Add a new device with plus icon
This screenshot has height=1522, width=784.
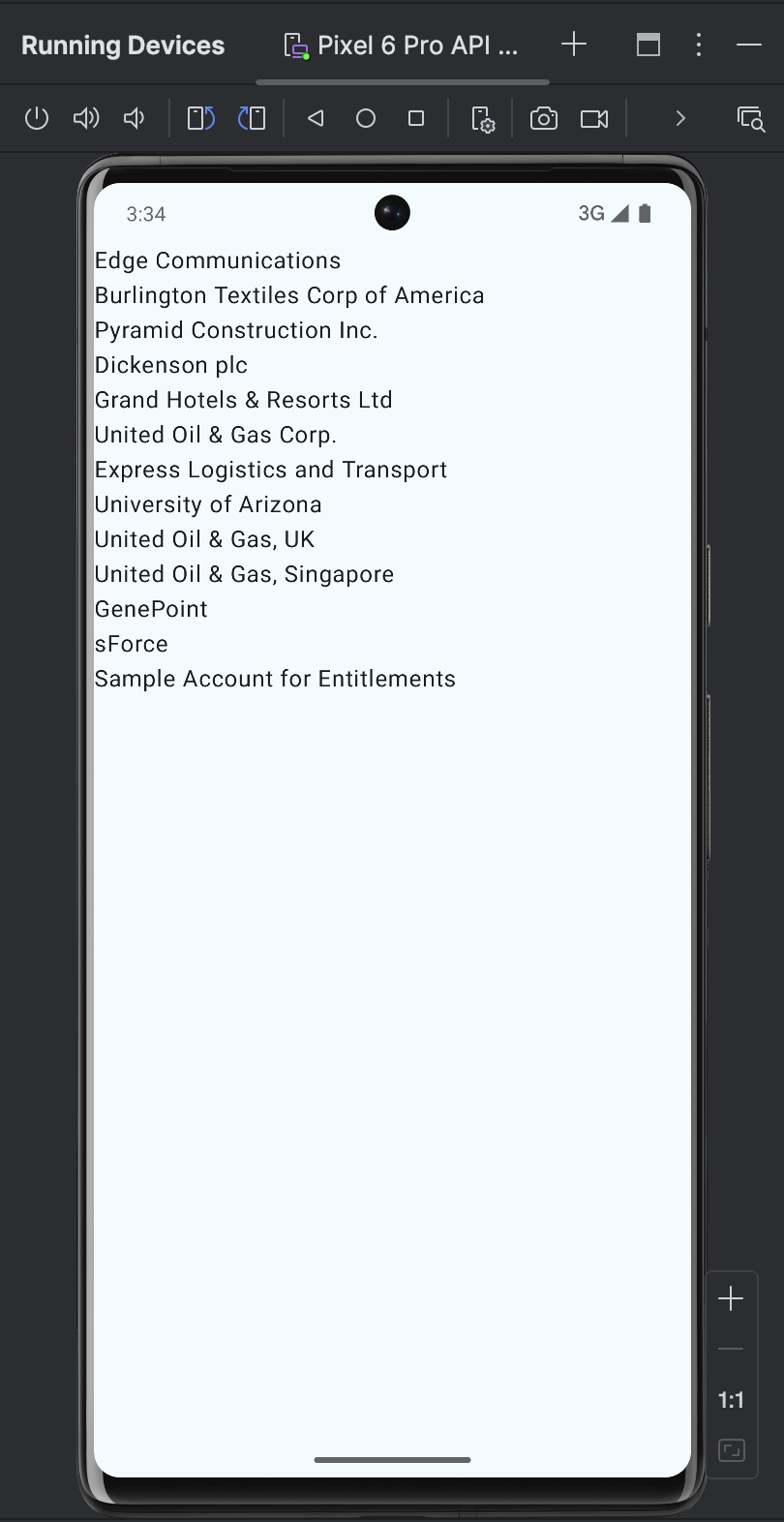pos(574,45)
